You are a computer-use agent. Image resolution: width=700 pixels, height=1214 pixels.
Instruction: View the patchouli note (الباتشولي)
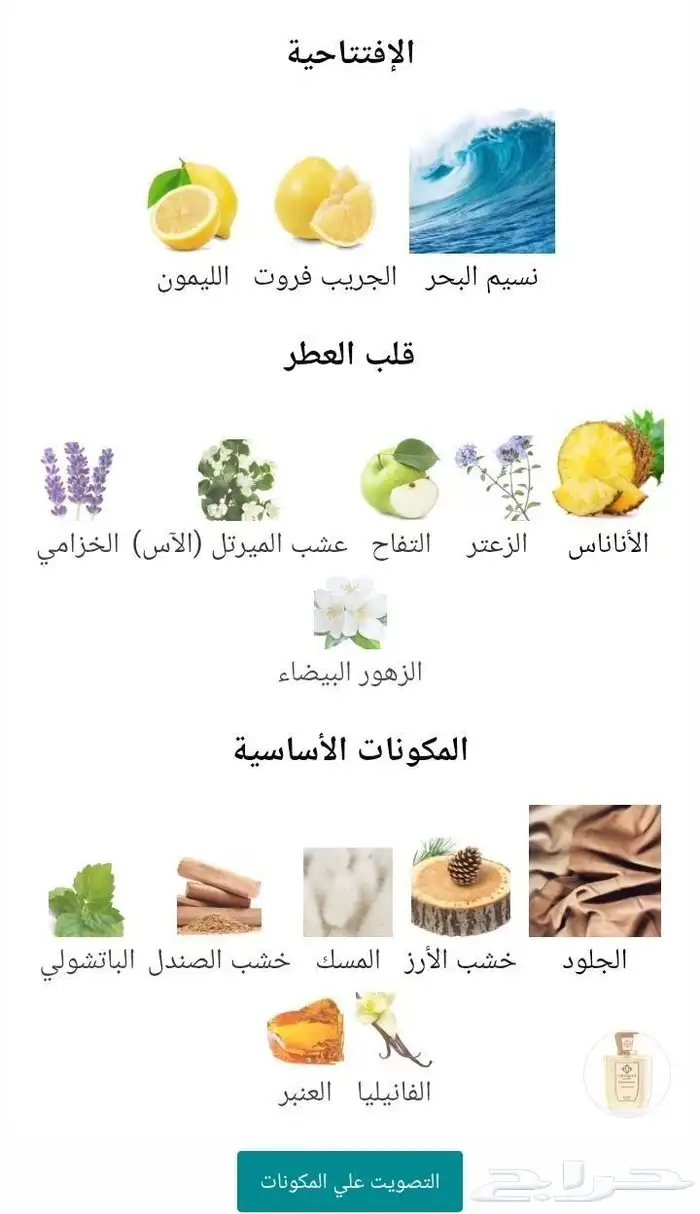pos(86,900)
